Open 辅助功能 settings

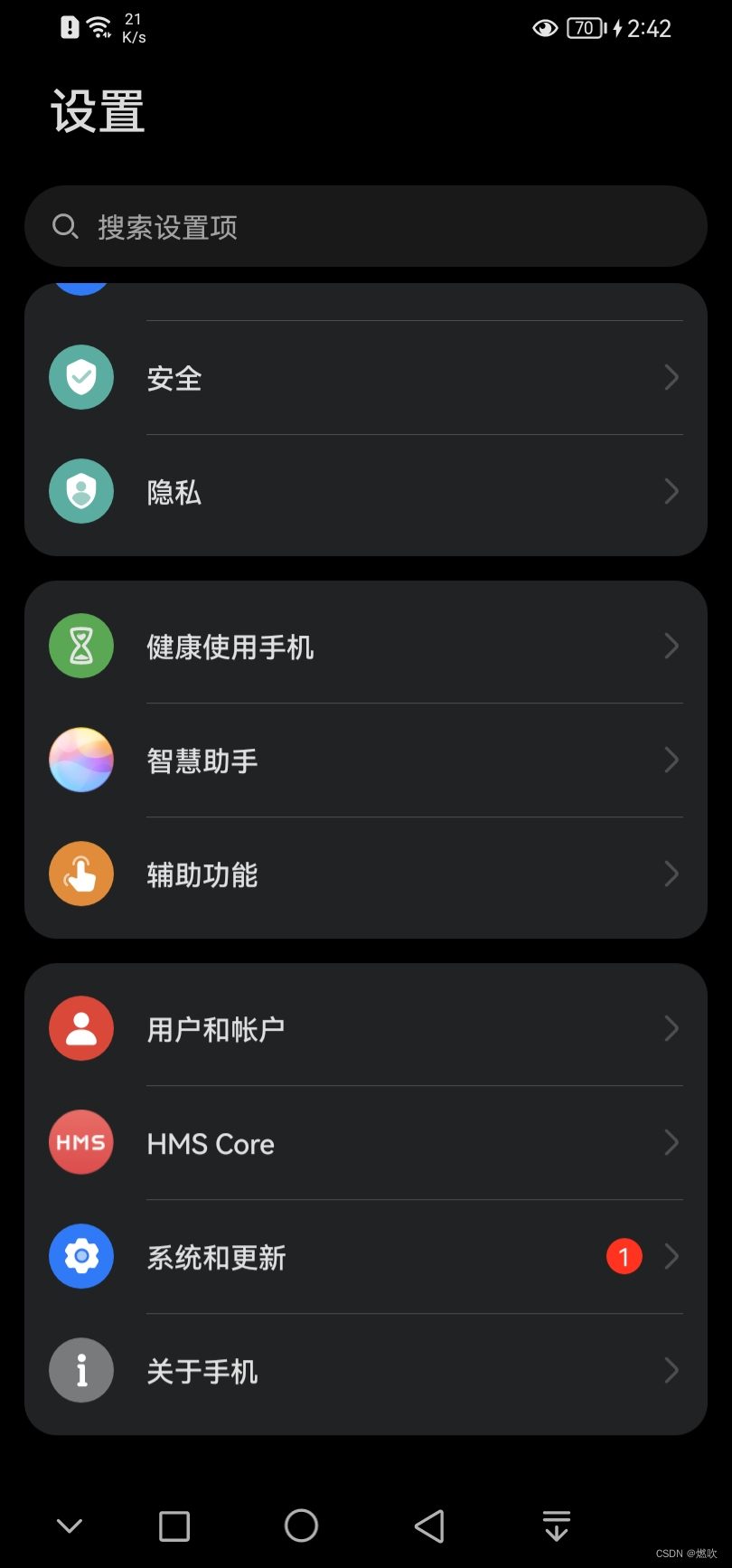365,874
